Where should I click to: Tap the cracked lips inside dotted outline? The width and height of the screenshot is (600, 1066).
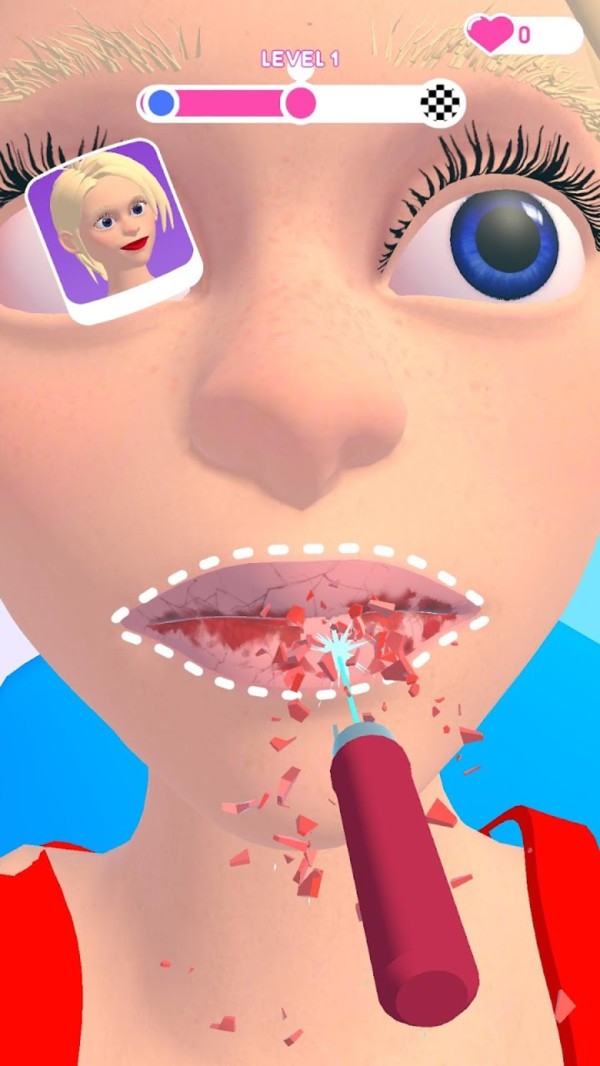(x=299, y=621)
